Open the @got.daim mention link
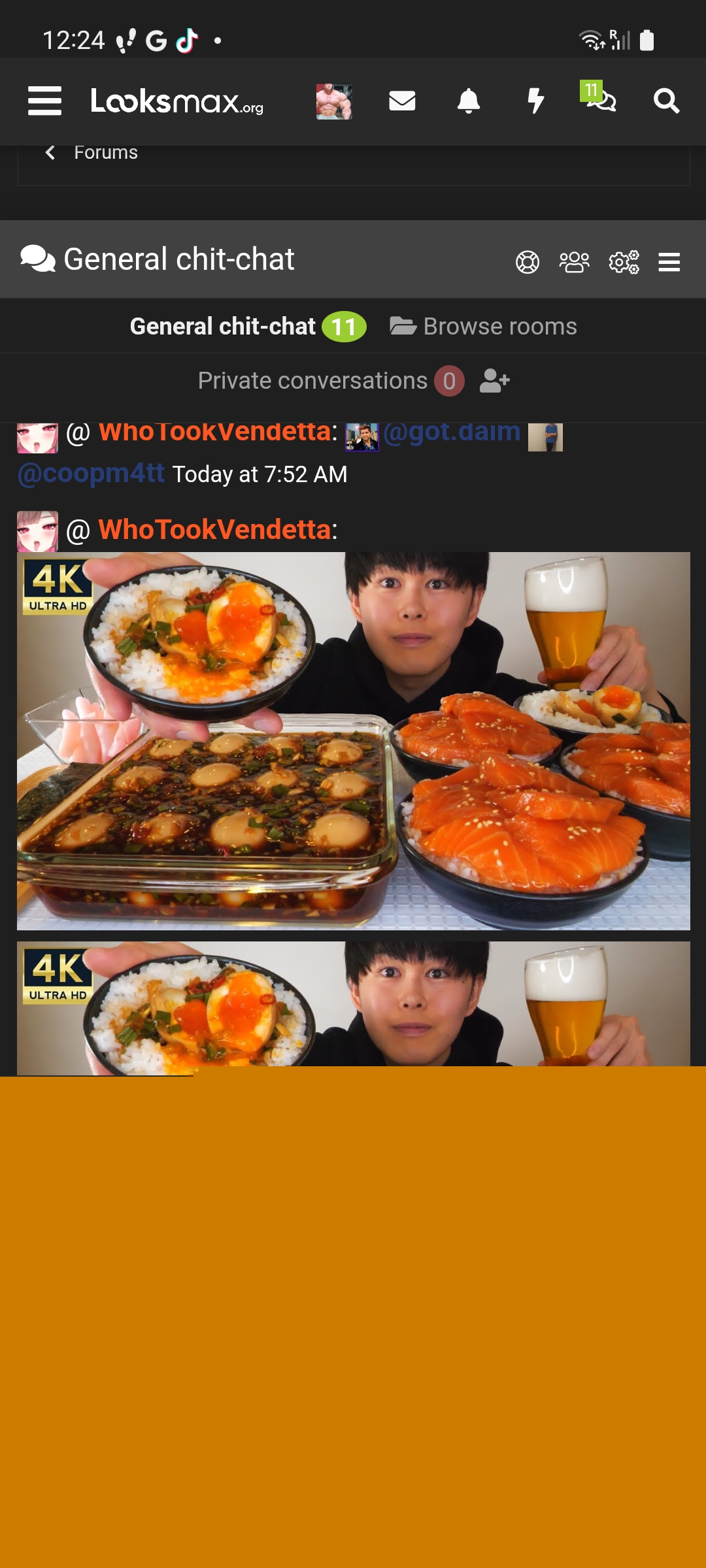The image size is (706, 1568). [451, 433]
